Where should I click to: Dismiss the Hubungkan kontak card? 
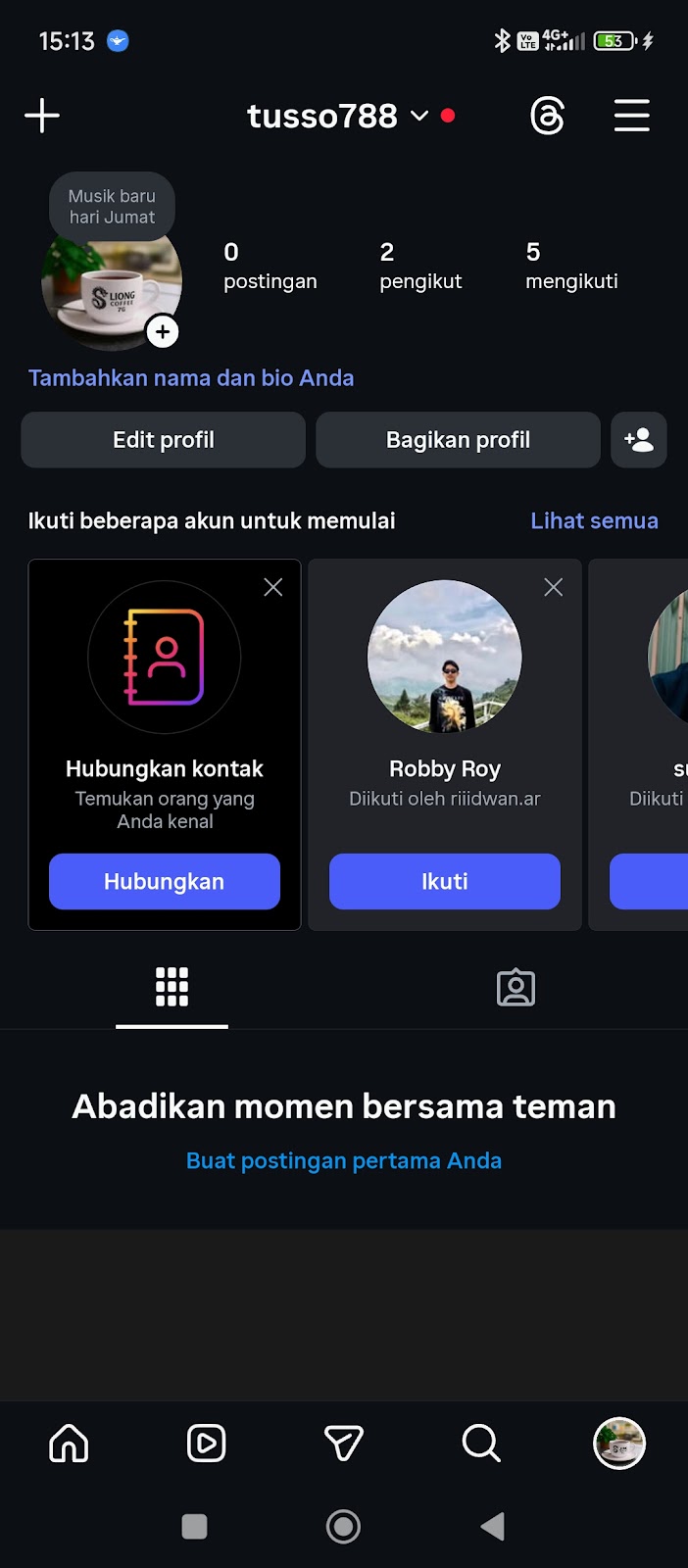coord(273,587)
